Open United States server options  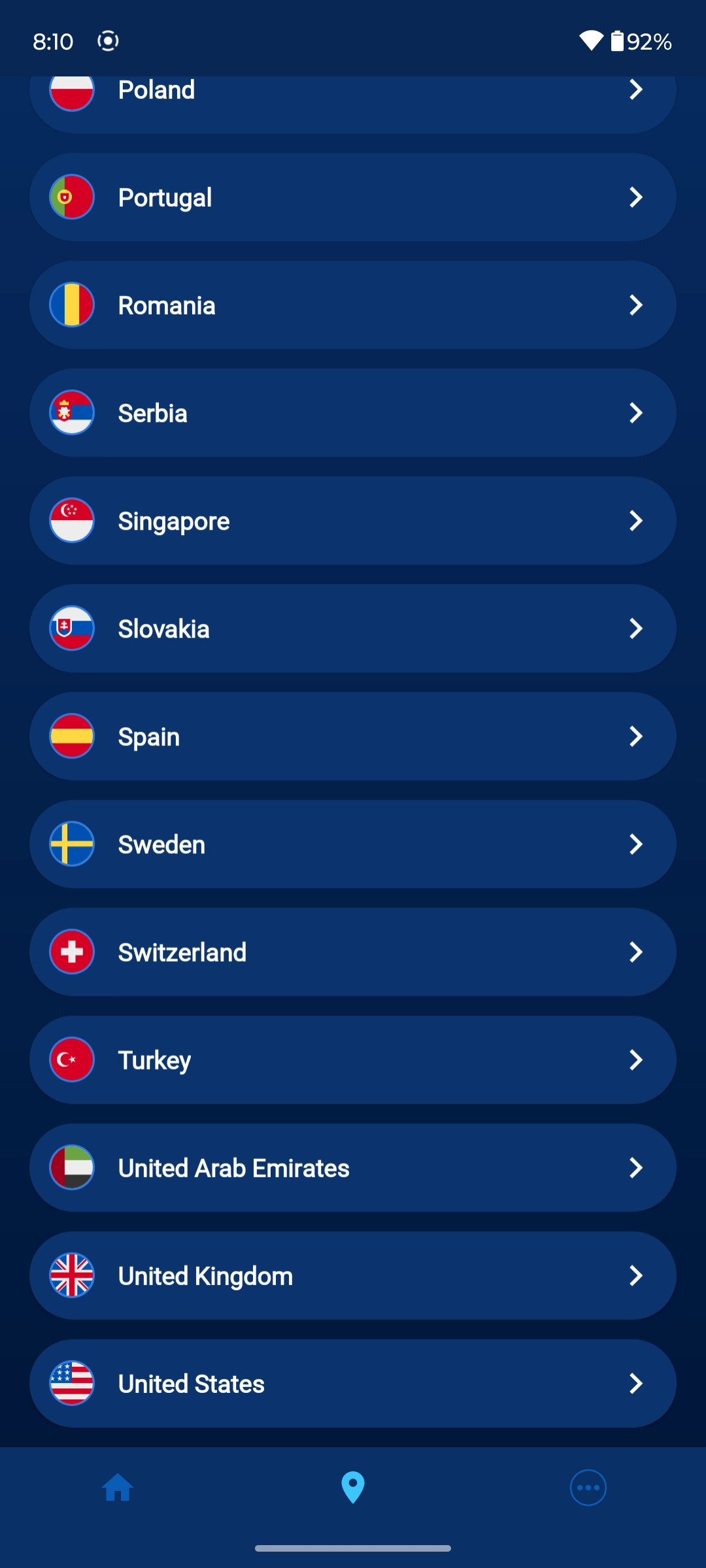click(353, 1383)
